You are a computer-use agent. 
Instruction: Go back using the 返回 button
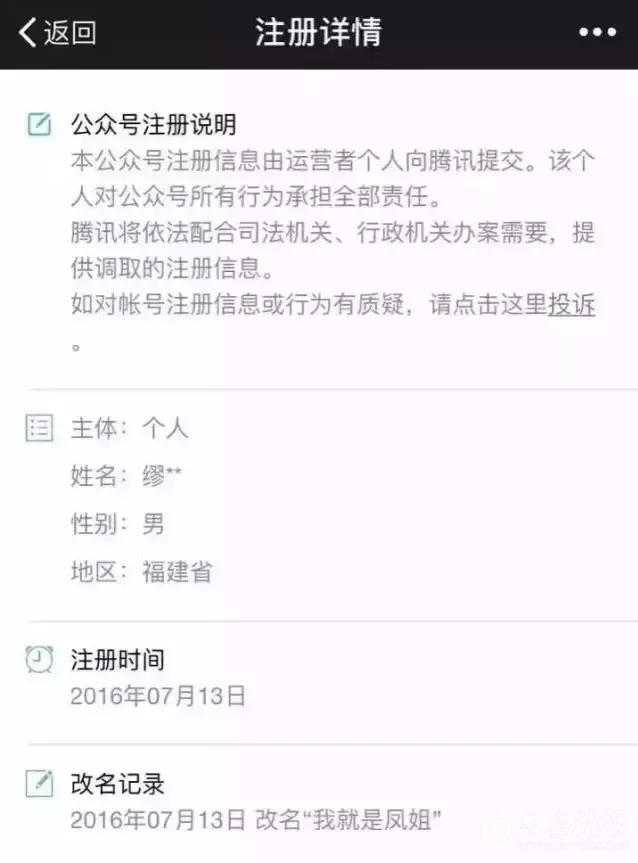click(x=57, y=32)
